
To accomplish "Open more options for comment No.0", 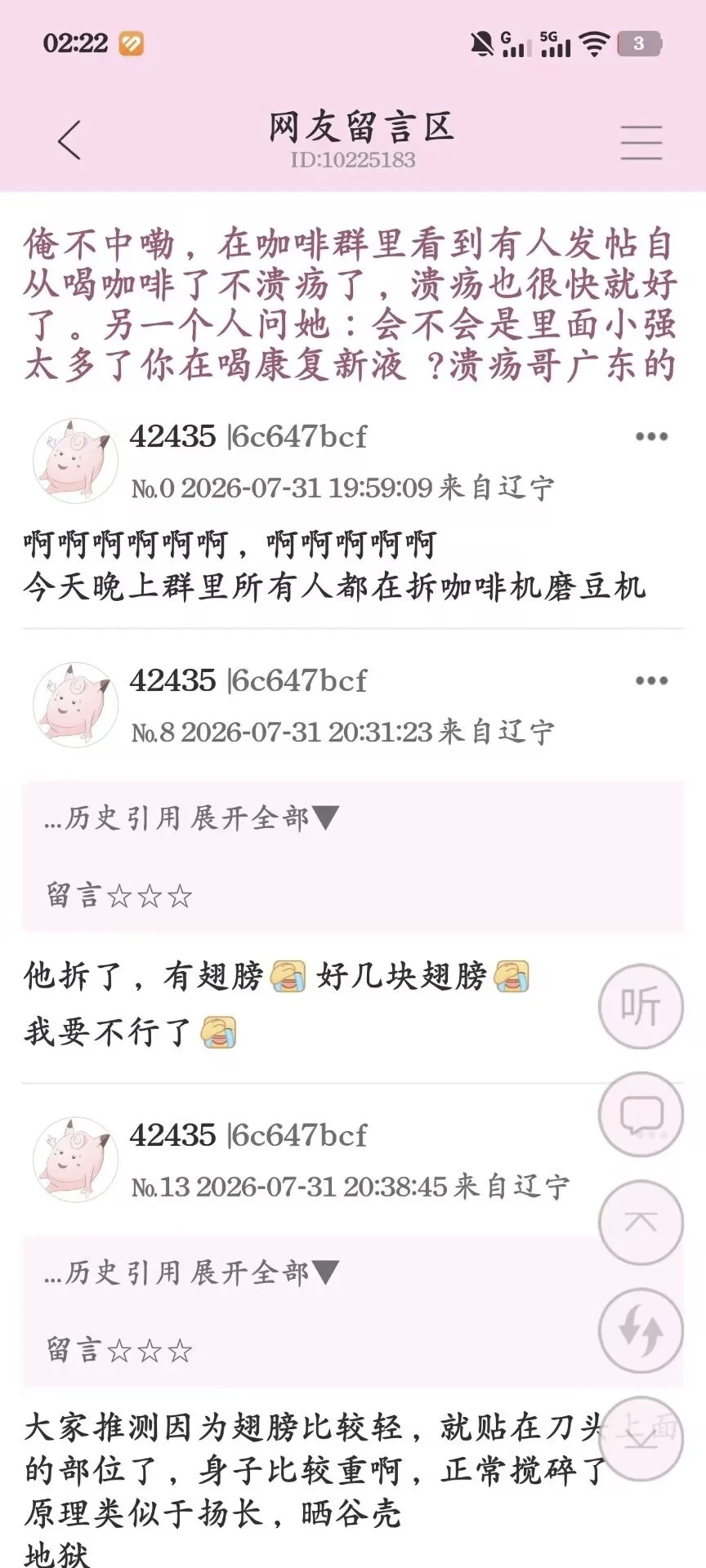I will [x=651, y=437].
